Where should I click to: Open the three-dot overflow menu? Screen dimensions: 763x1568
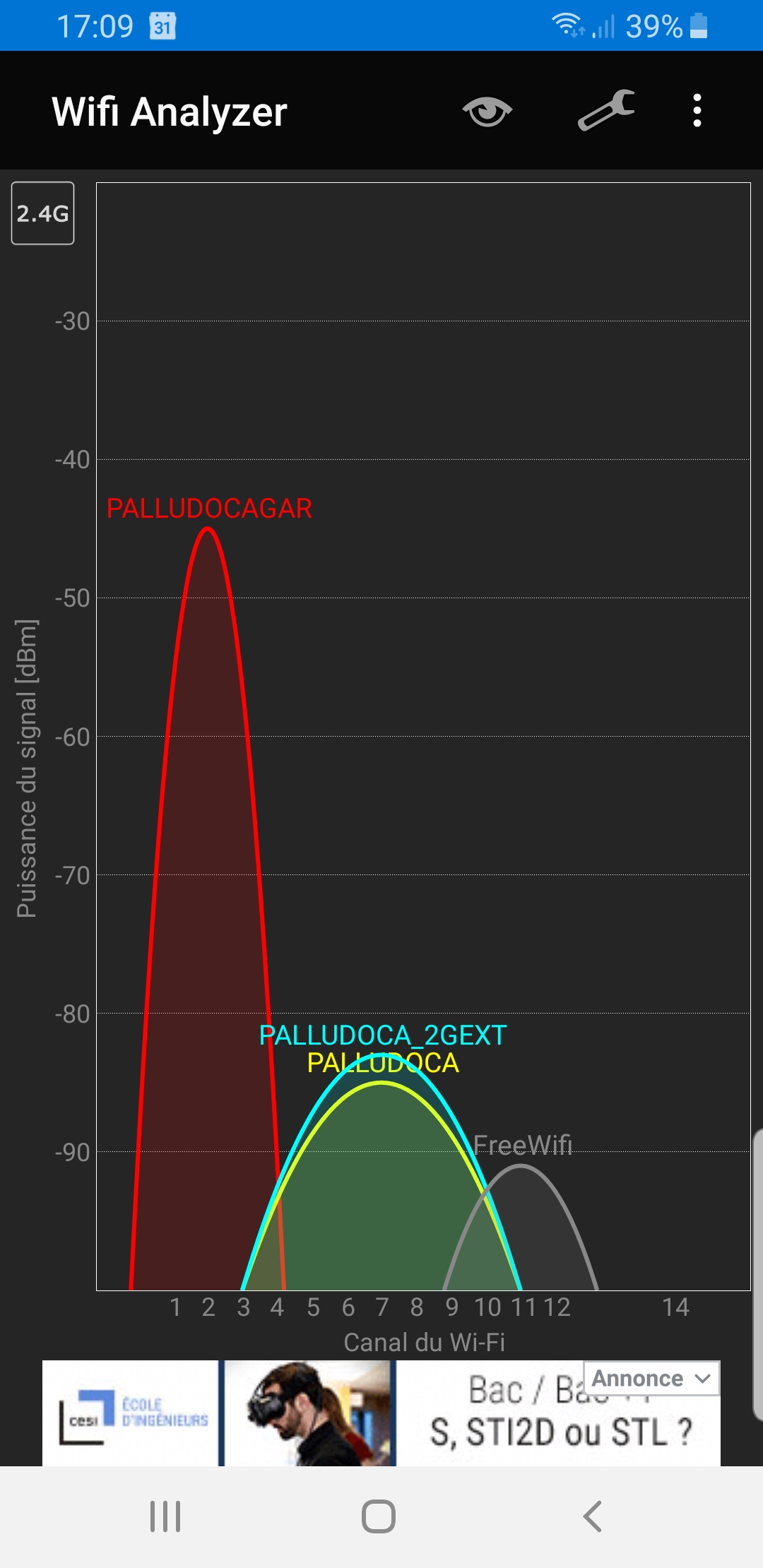pyautogui.click(x=697, y=111)
